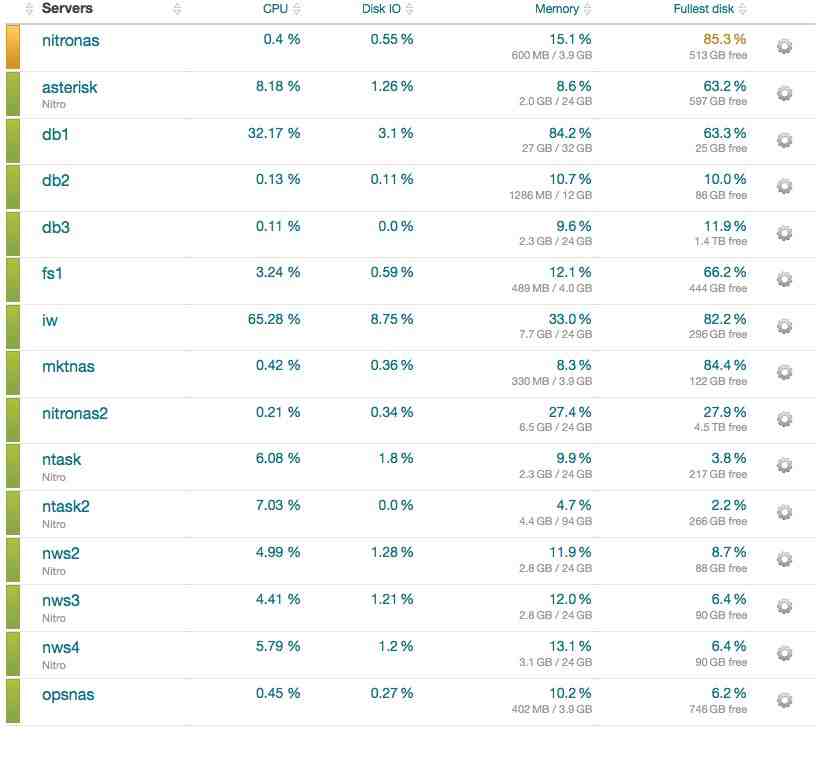Open the ntask2 server details
This screenshot has width=817, height=769.
tap(65, 506)
